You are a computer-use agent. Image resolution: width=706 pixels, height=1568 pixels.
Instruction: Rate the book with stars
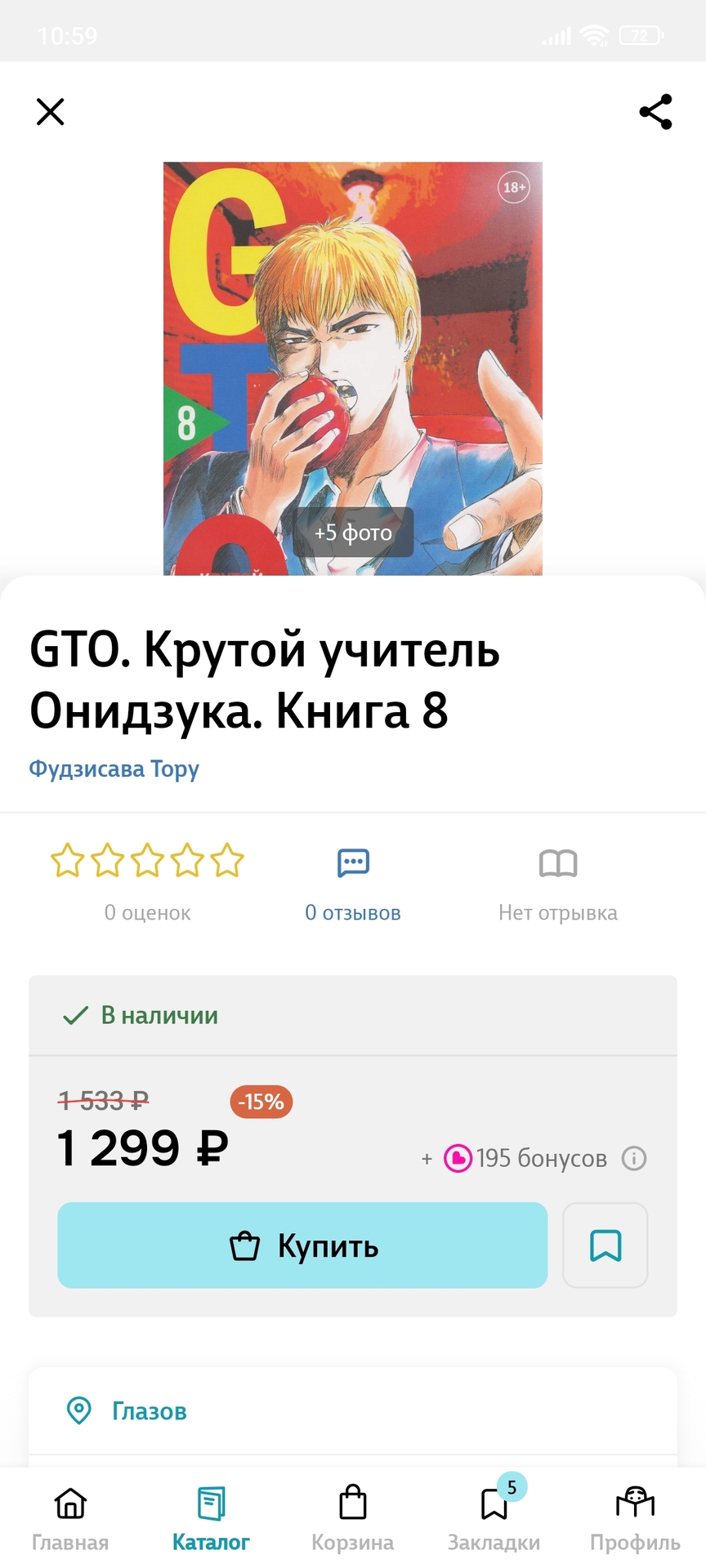coord(147,862)
